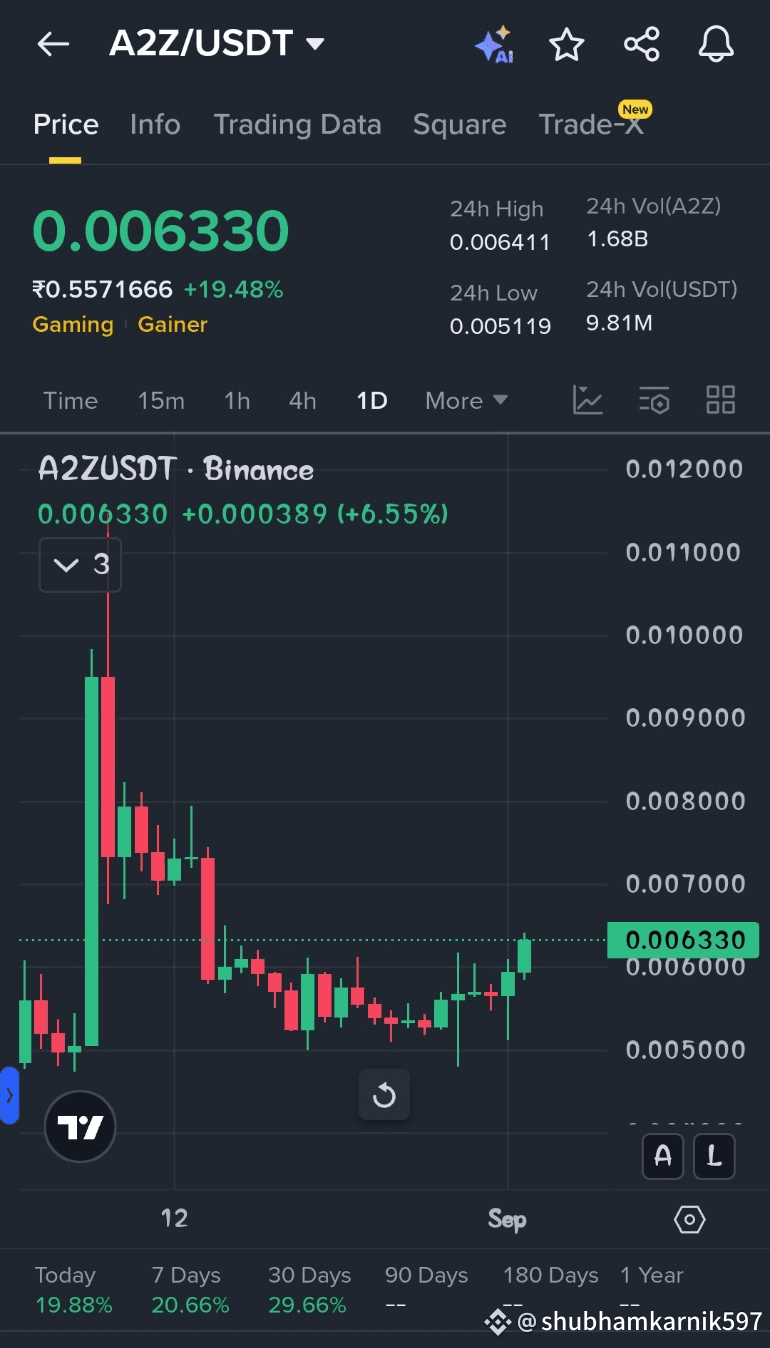Open chart settings hexagon icon
Image resolution: width=770 pixels, height=1348 pixels.
click(690, 1220)
